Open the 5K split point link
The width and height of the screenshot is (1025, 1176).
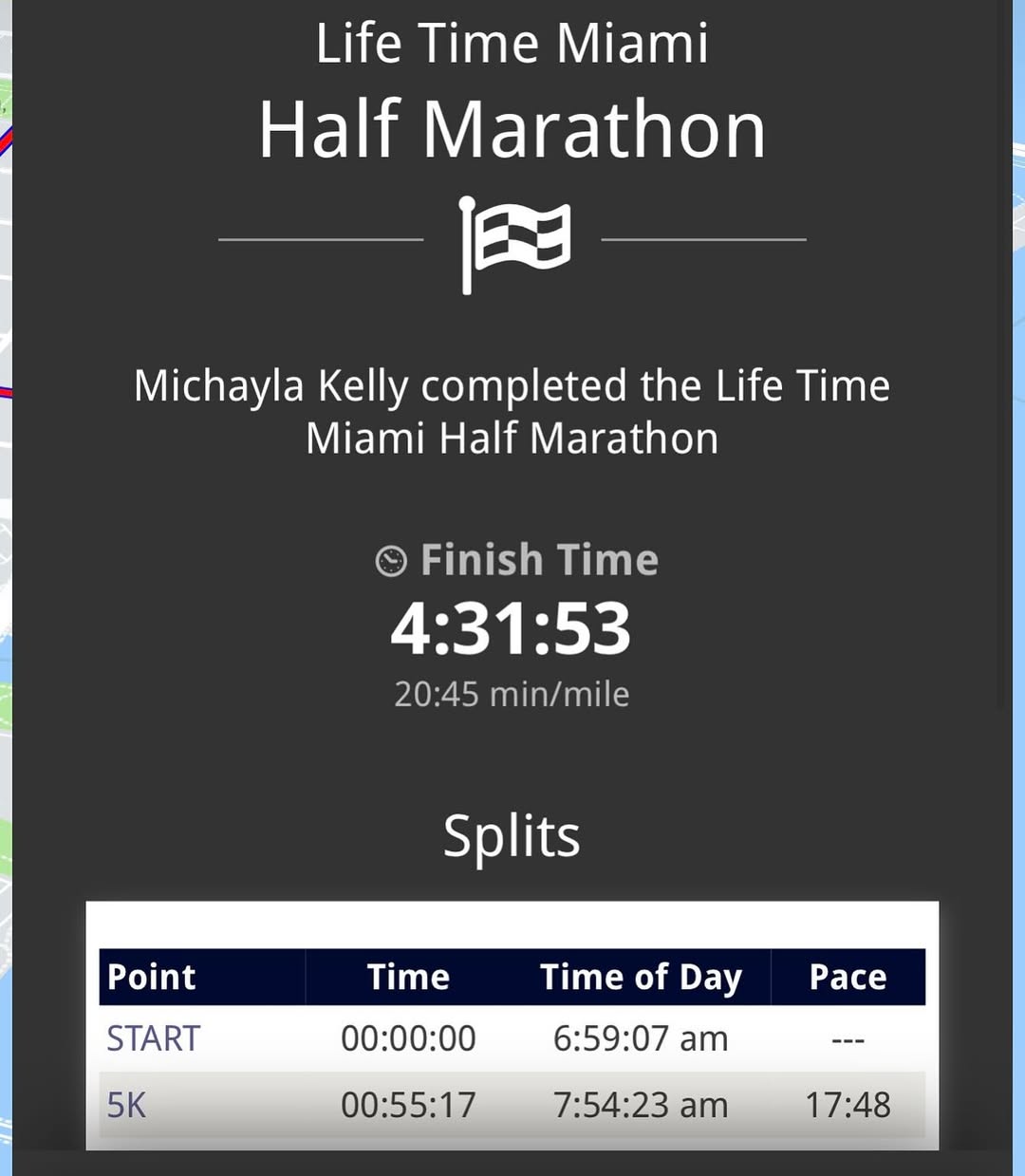pos(126,1105)
